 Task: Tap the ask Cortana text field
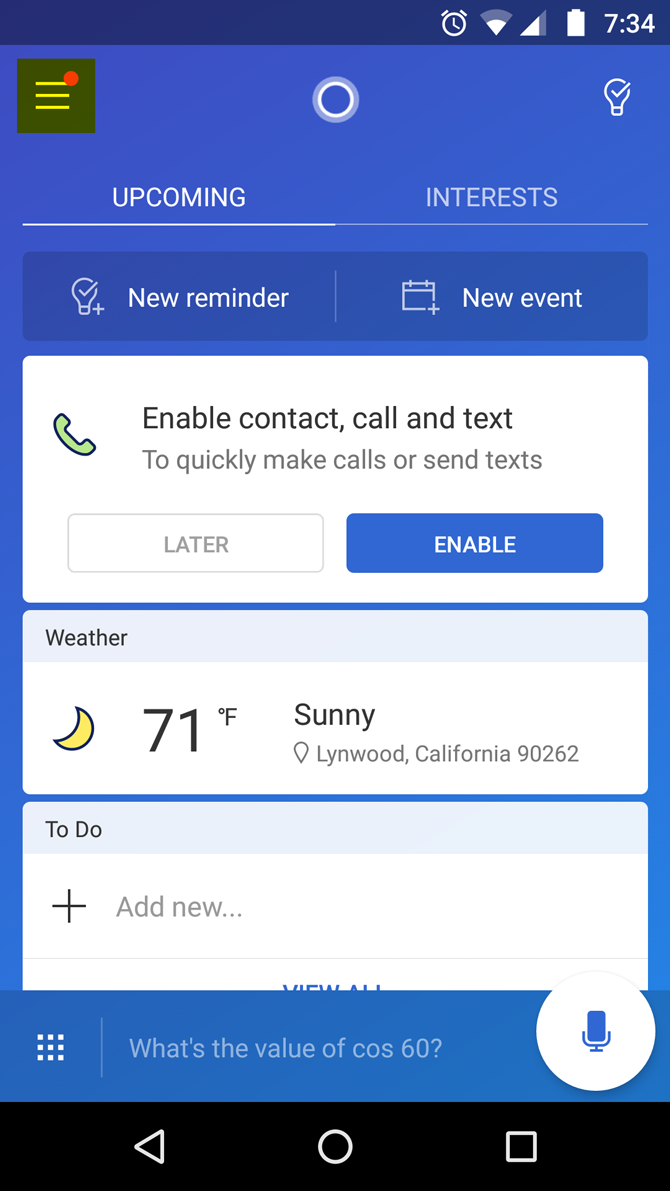tap(300, 1048)
